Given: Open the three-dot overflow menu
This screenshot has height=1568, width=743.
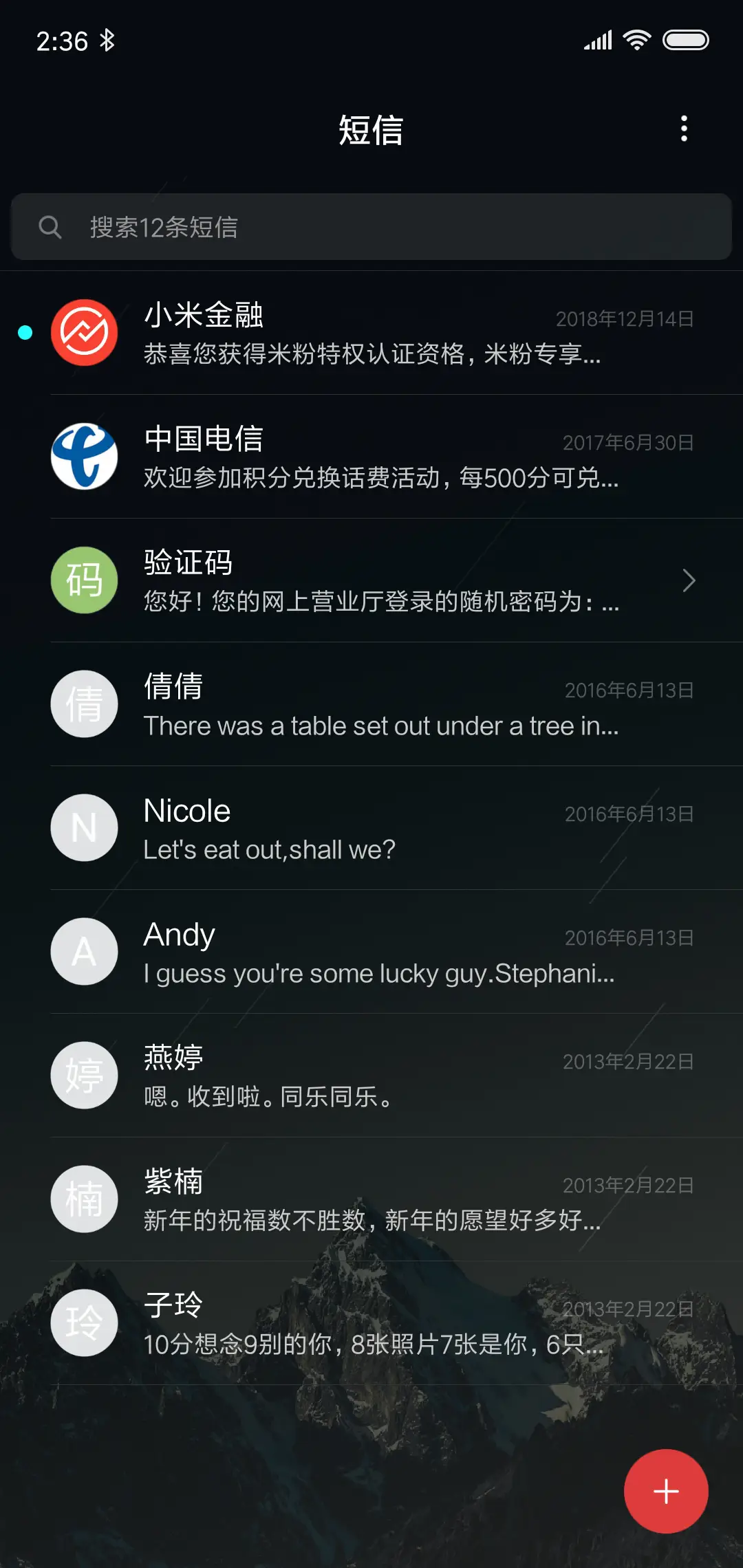Looking at the screenshot, I should [684, 129].
